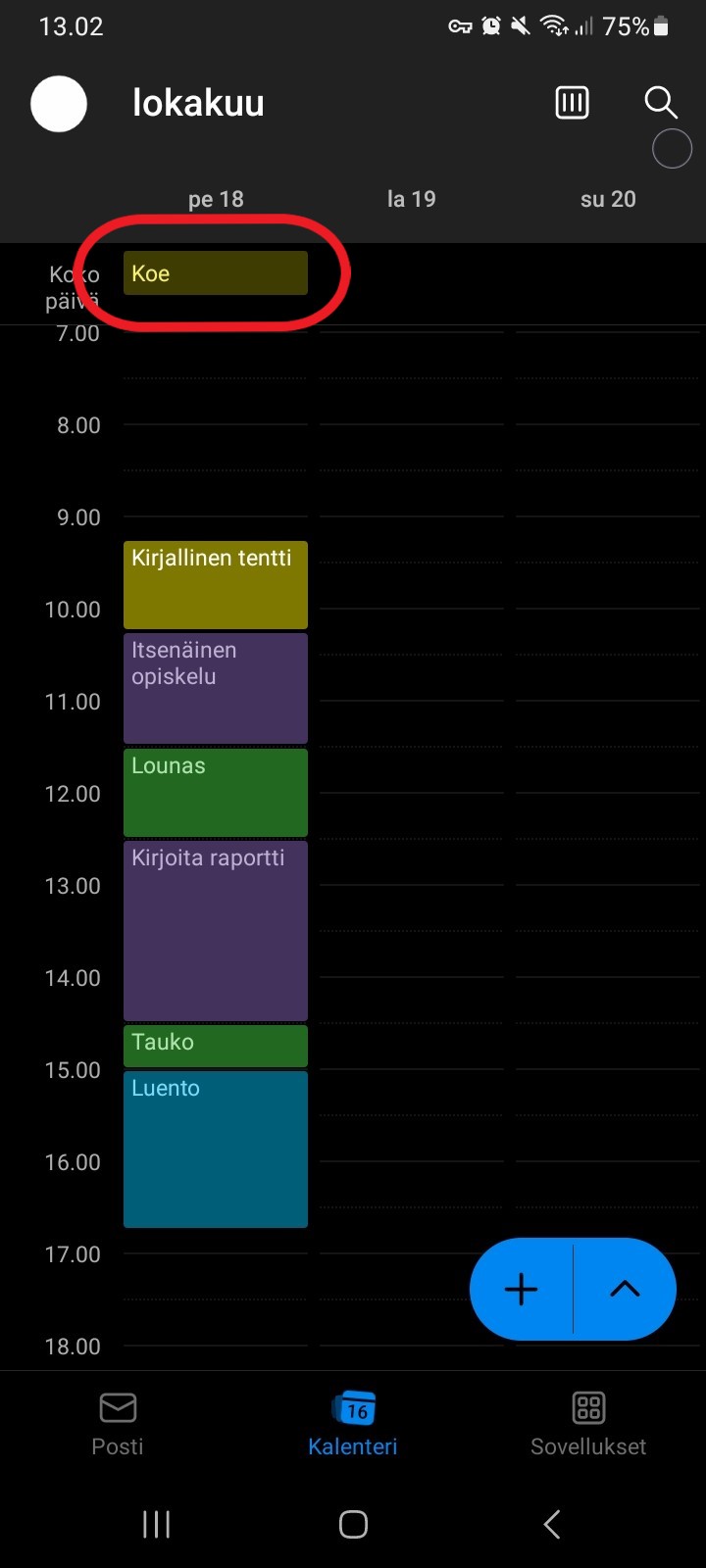Open the Lounas event
706x1568 pixels.
point(216,793)
